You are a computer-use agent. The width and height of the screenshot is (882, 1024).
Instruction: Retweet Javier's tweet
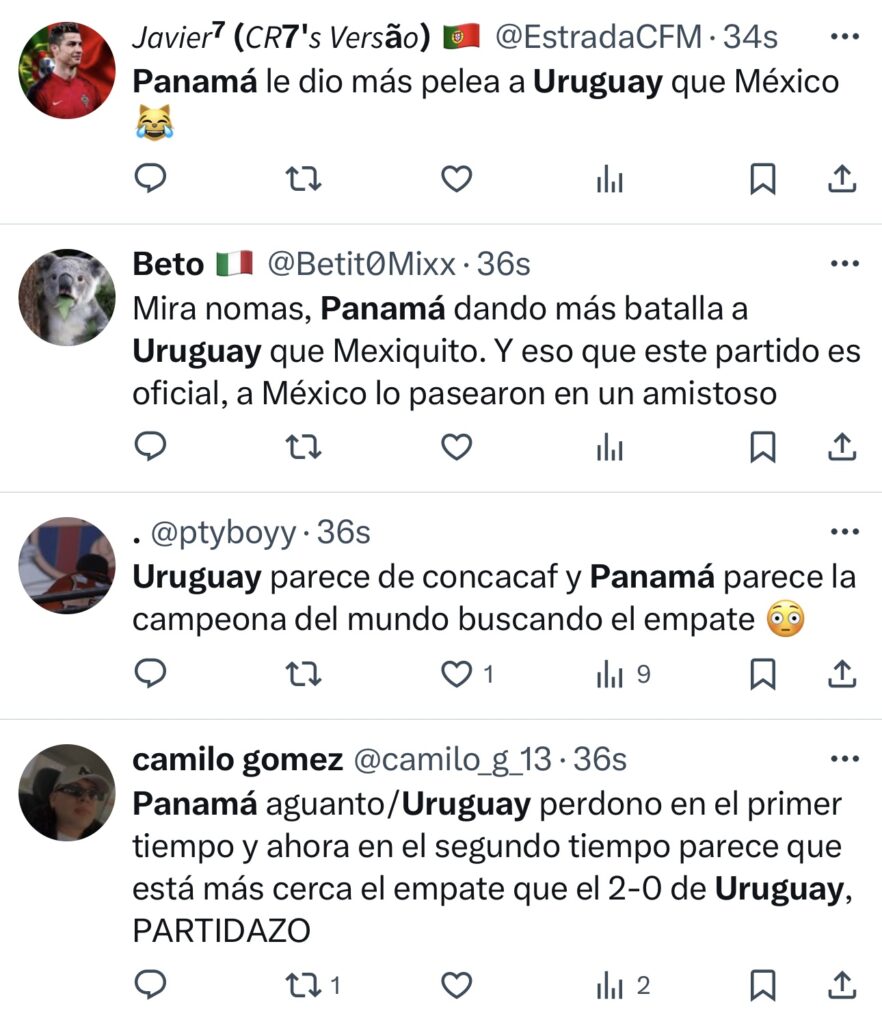[x=304, y=178]
